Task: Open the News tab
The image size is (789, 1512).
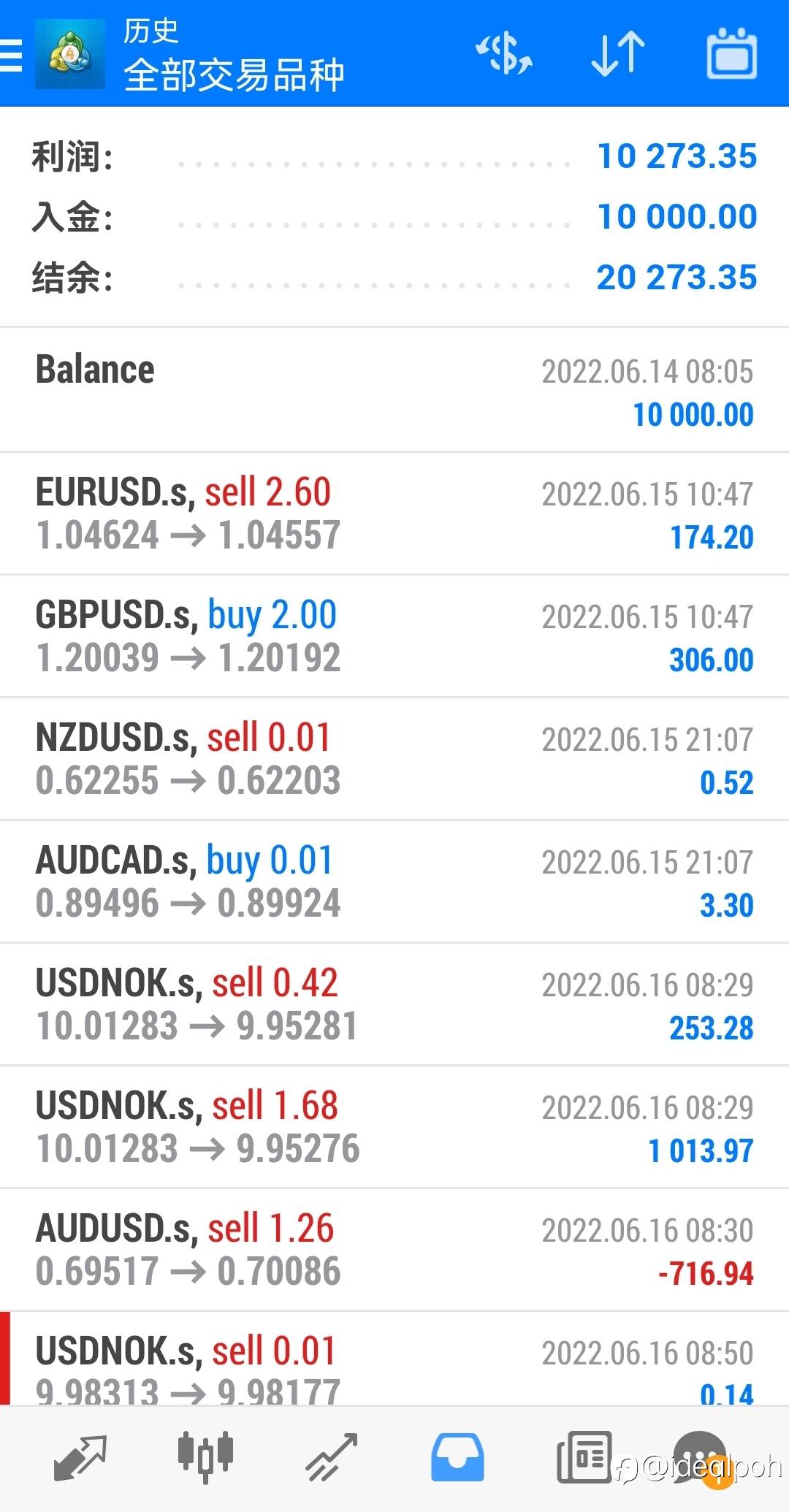Action: pyautogui.click(x=583, y=1458)
